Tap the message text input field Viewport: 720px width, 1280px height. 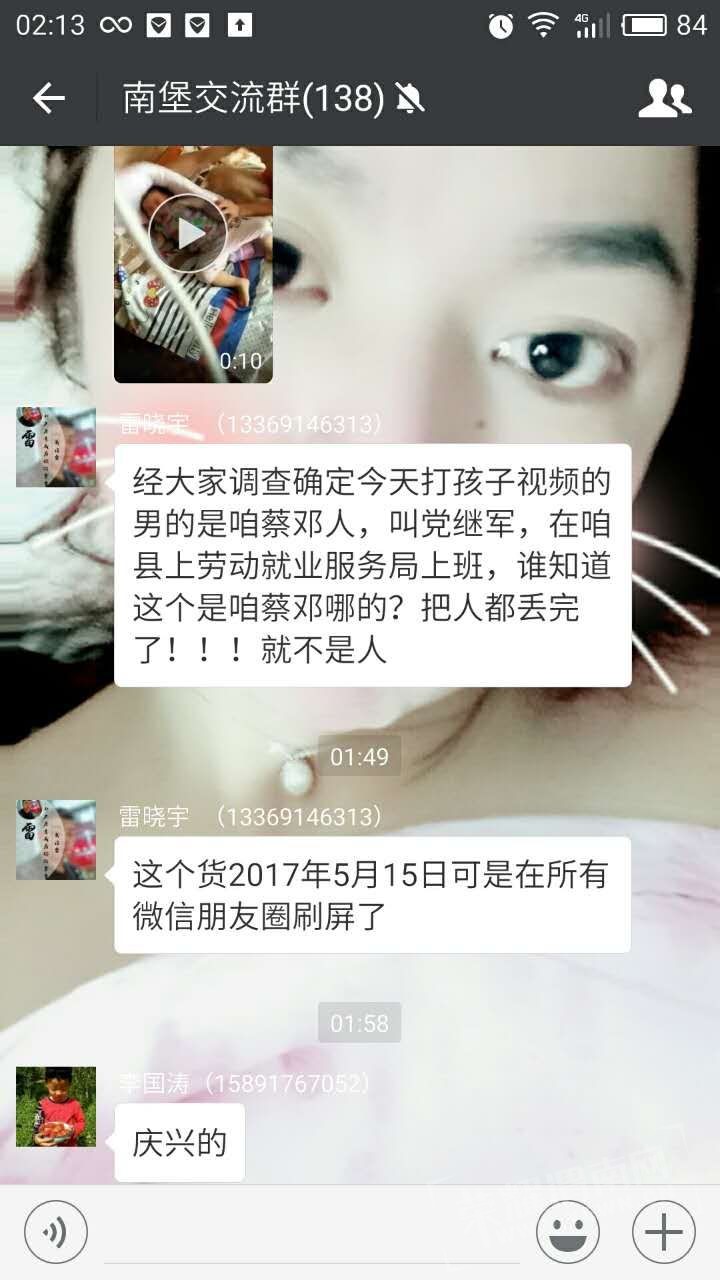(312, 1231)
